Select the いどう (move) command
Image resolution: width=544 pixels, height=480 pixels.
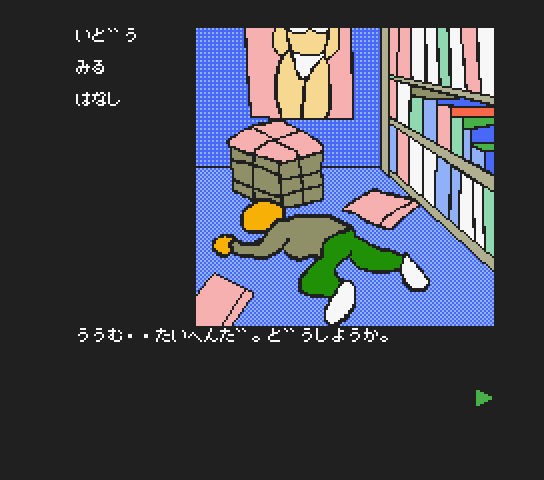[x=106, y=35]
